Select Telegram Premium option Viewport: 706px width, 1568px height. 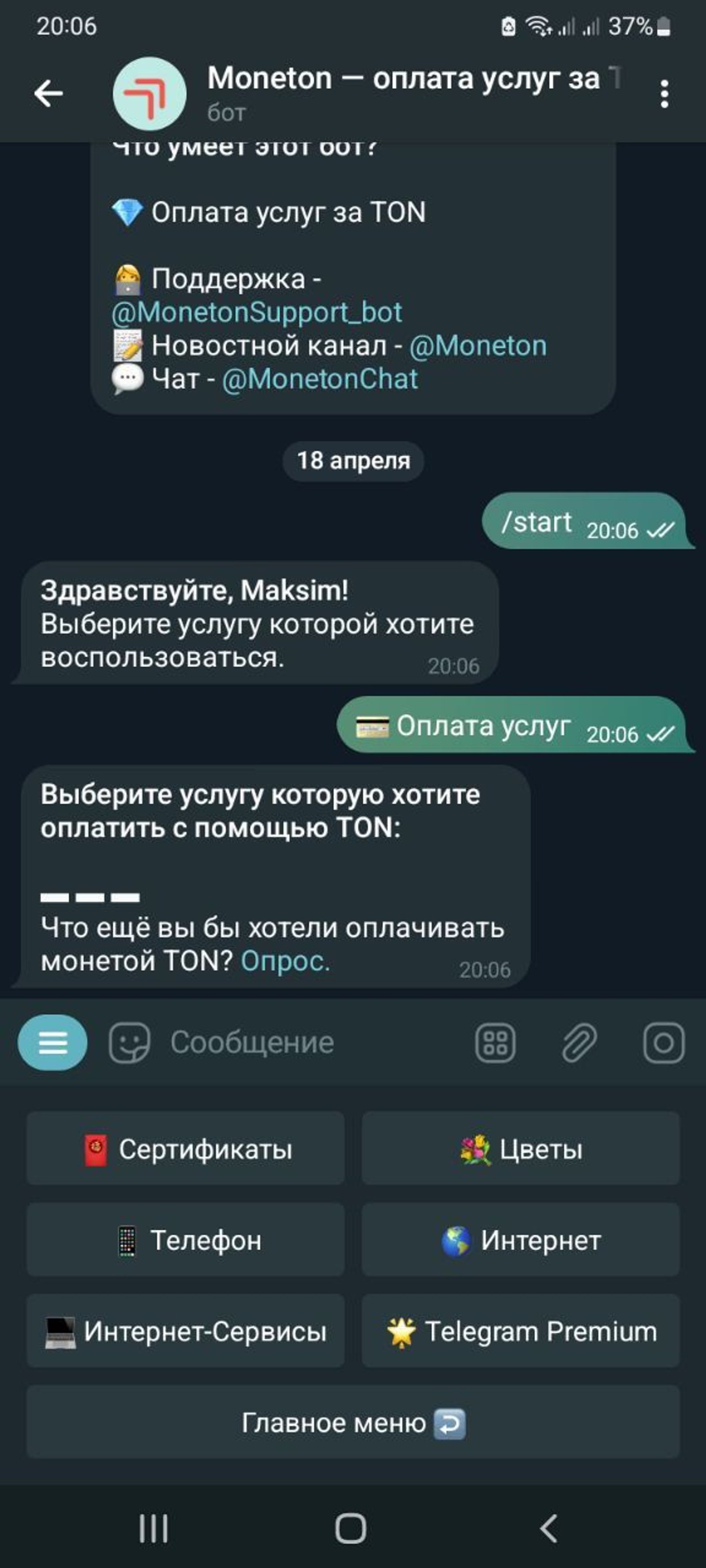(521, 1331)
